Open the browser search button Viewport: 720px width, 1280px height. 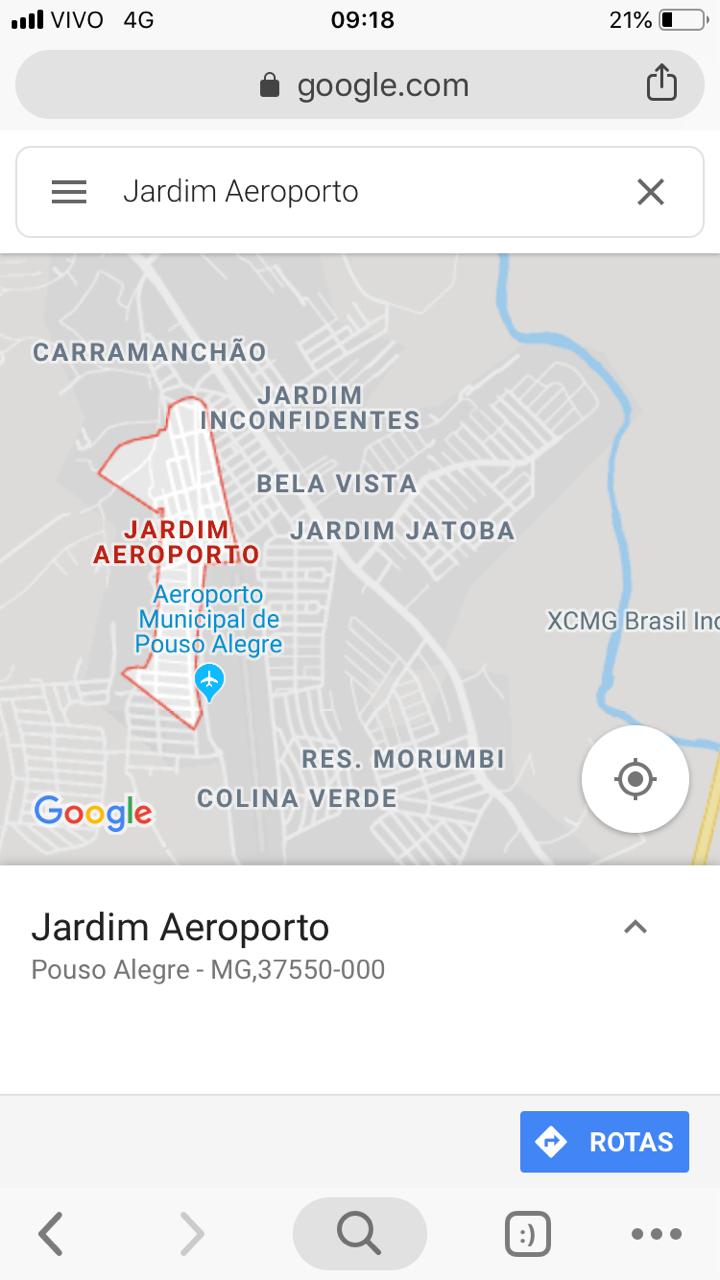click(359, 1233)
